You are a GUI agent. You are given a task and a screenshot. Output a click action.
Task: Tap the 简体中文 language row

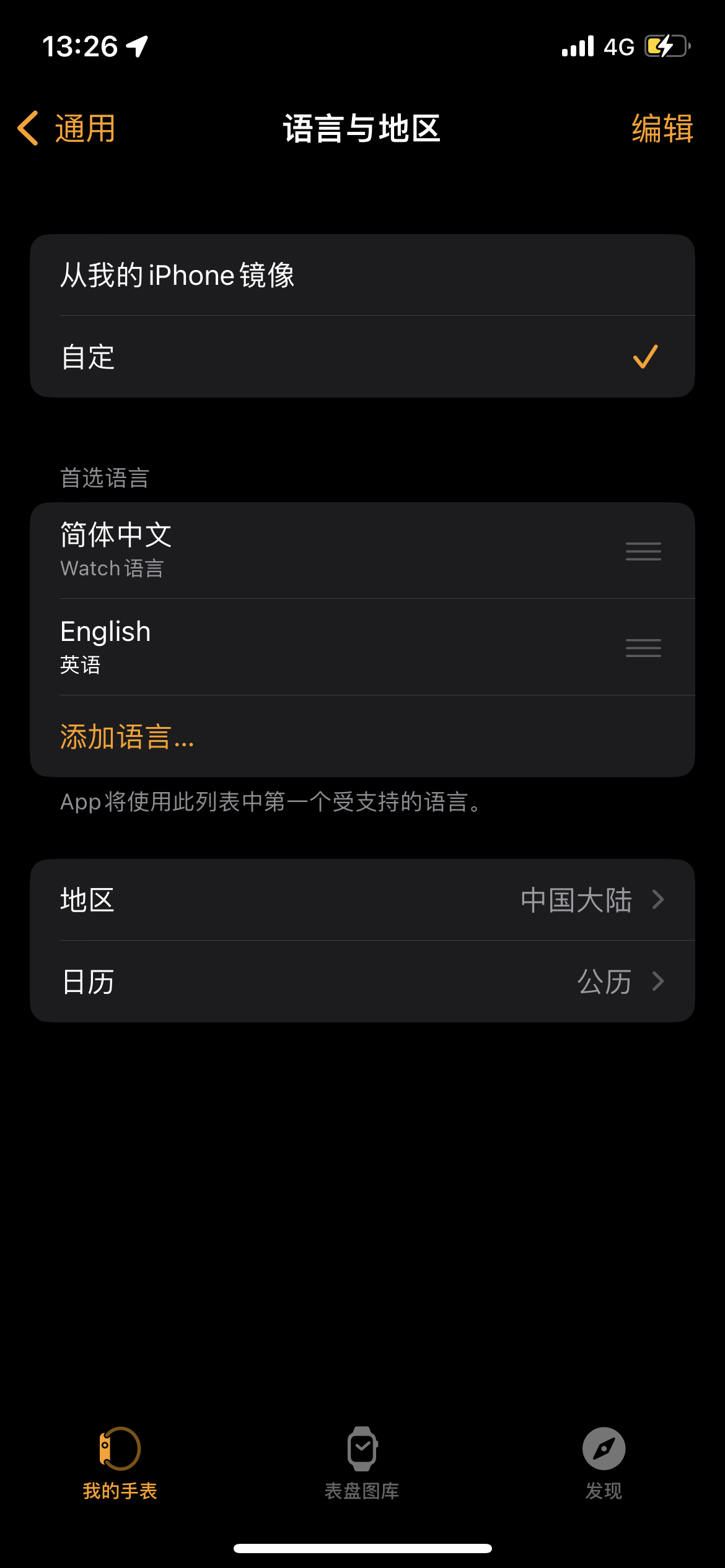[x=310, y=550]
